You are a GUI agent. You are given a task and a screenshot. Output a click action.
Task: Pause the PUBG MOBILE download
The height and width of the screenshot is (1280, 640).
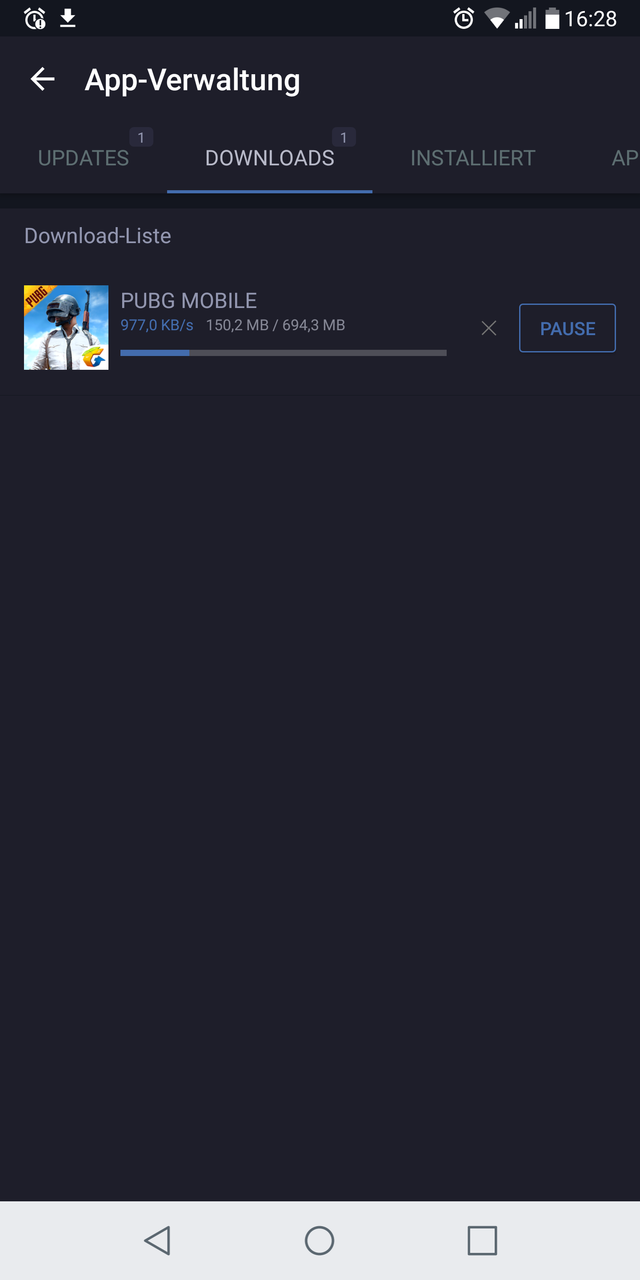pos(567,328)
